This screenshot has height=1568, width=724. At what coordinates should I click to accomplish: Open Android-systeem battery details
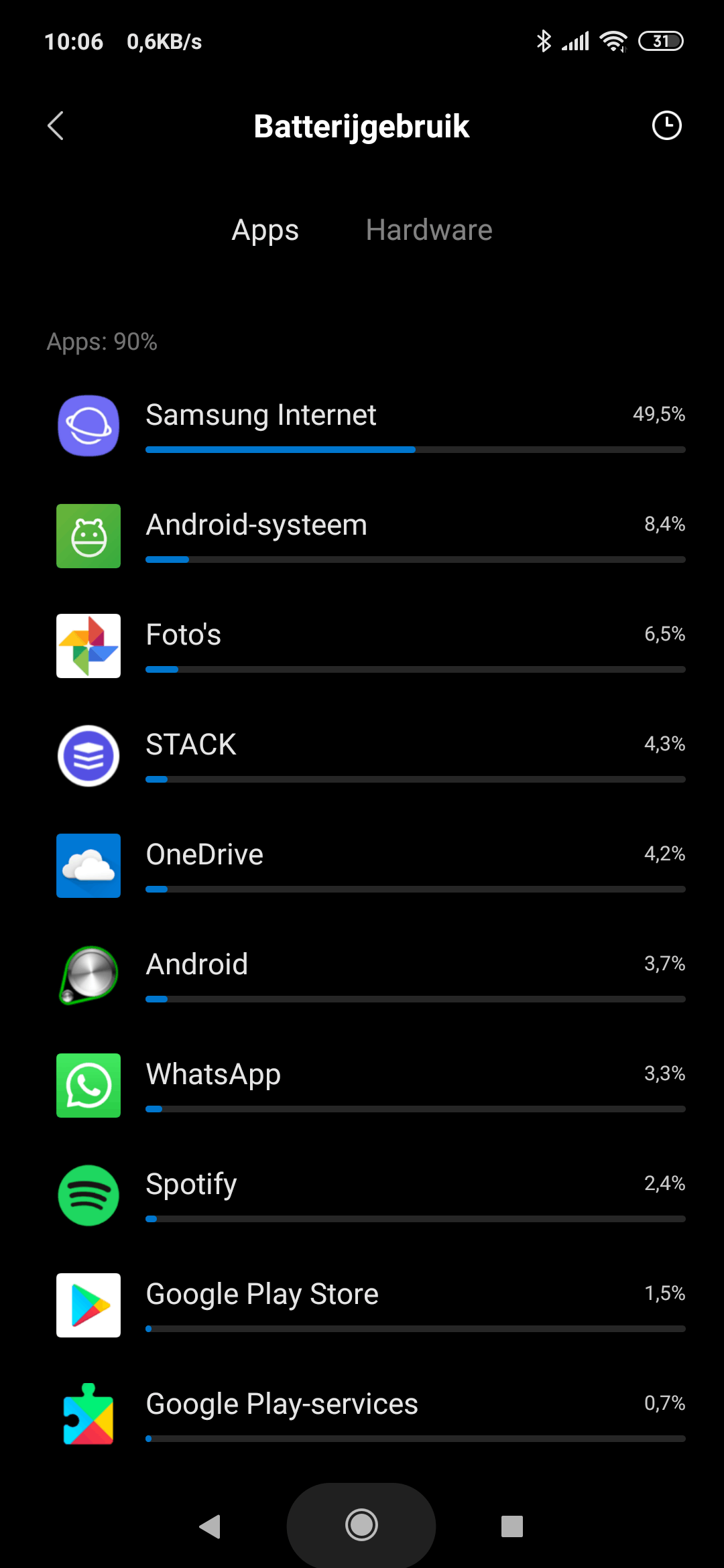click(370, 536)
